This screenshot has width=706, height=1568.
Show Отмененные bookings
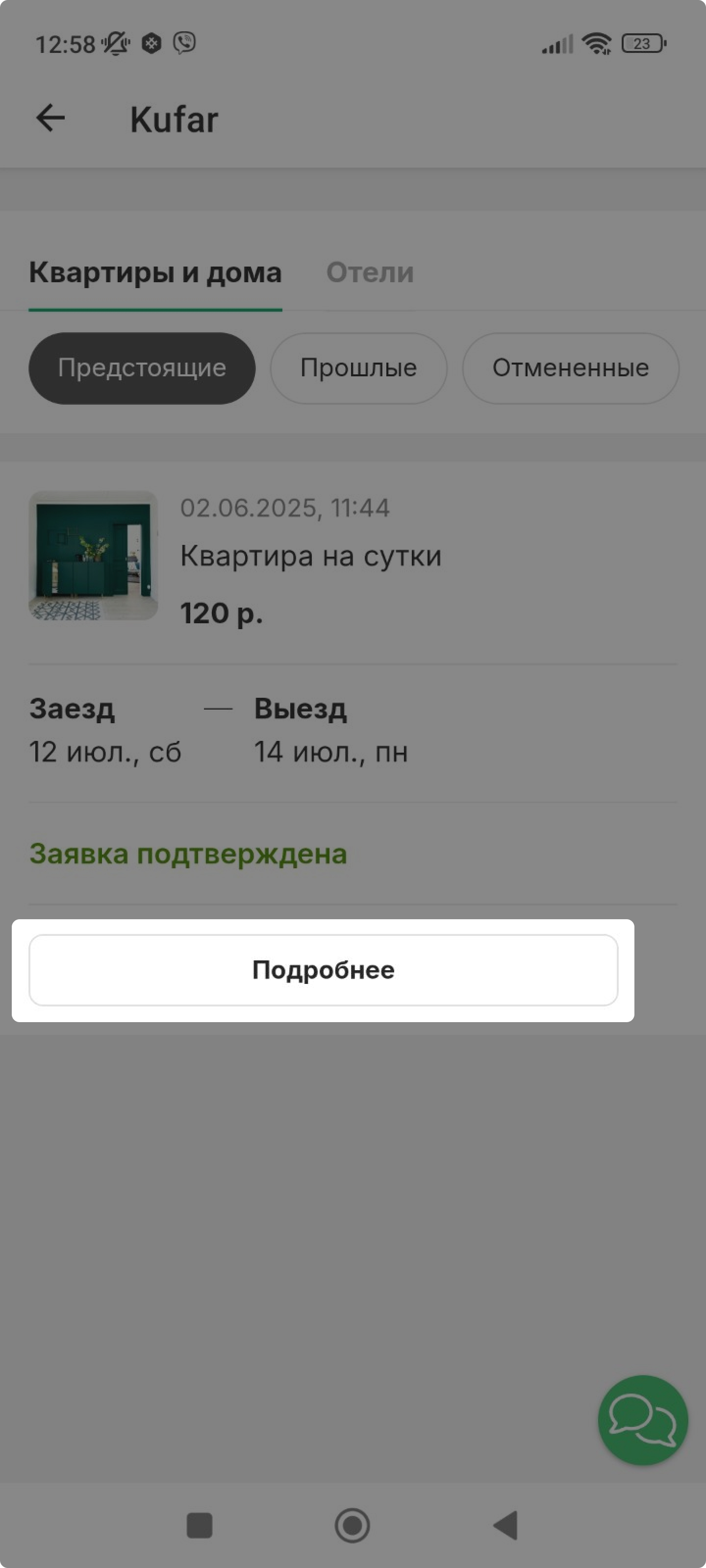pos(570,367)
